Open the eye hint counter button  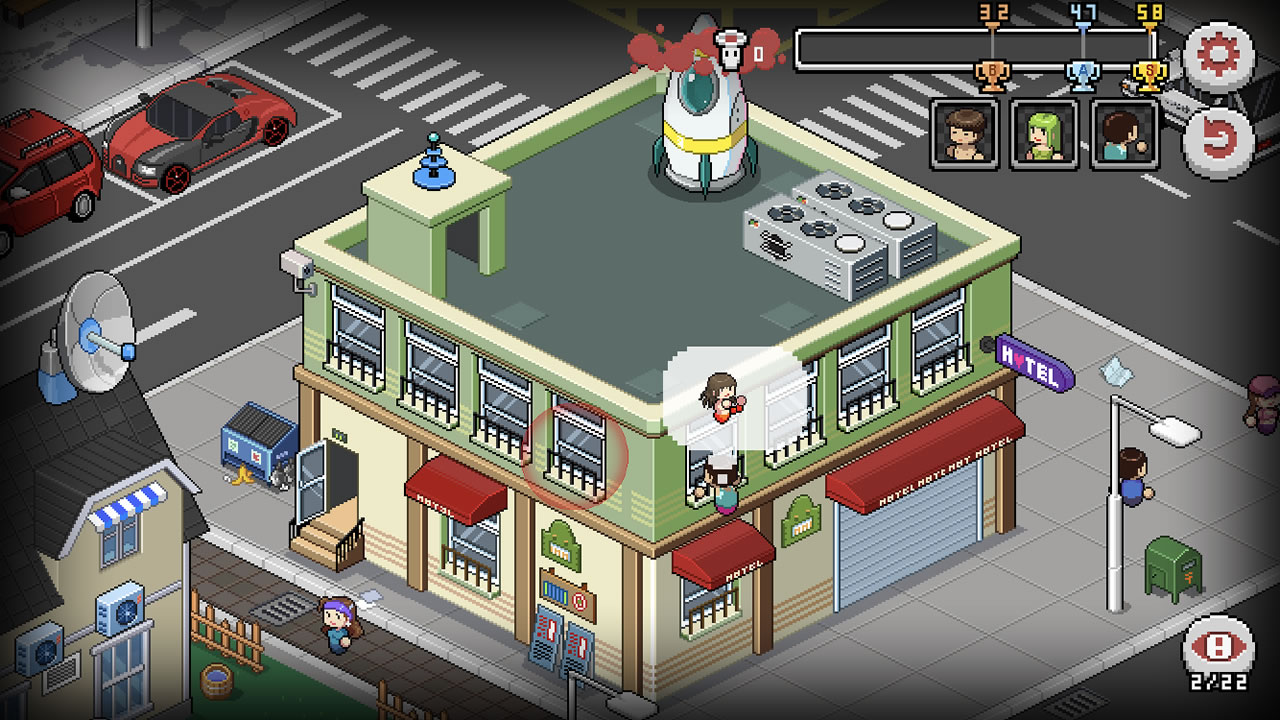[x=1217, y=650]
